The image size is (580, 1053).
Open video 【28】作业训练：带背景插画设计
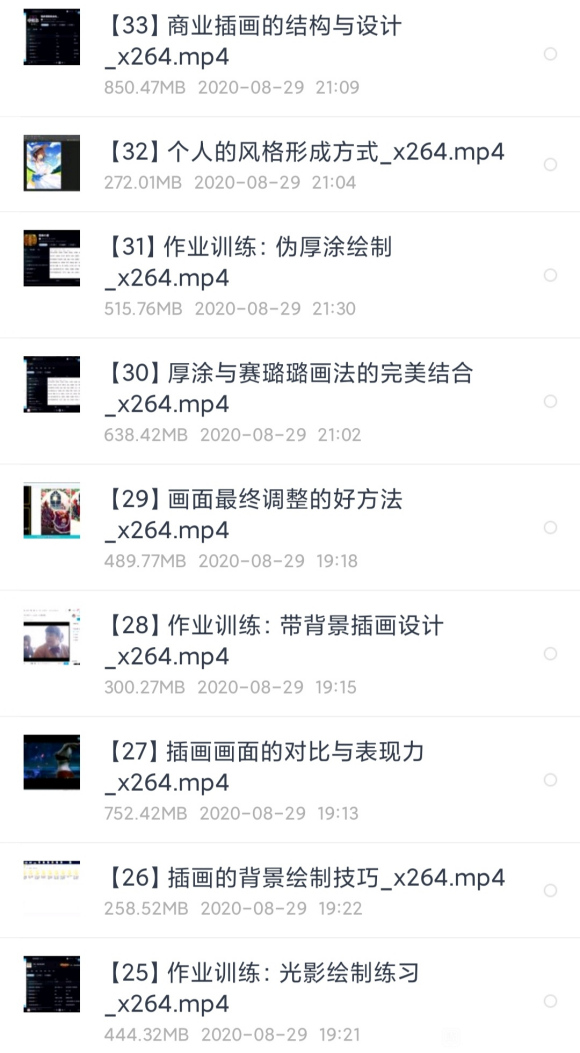[x=290, y=654]
